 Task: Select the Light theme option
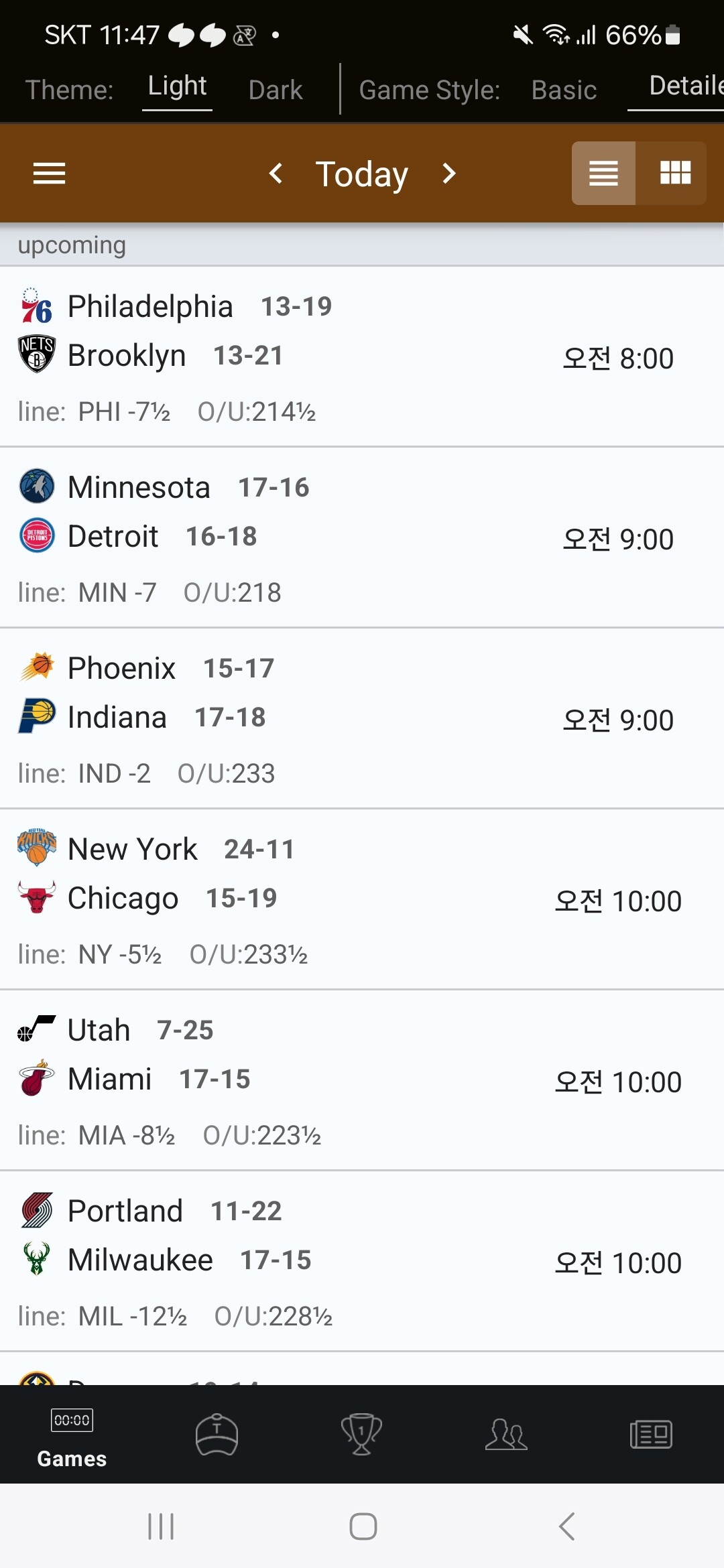[x=177, y=87]
